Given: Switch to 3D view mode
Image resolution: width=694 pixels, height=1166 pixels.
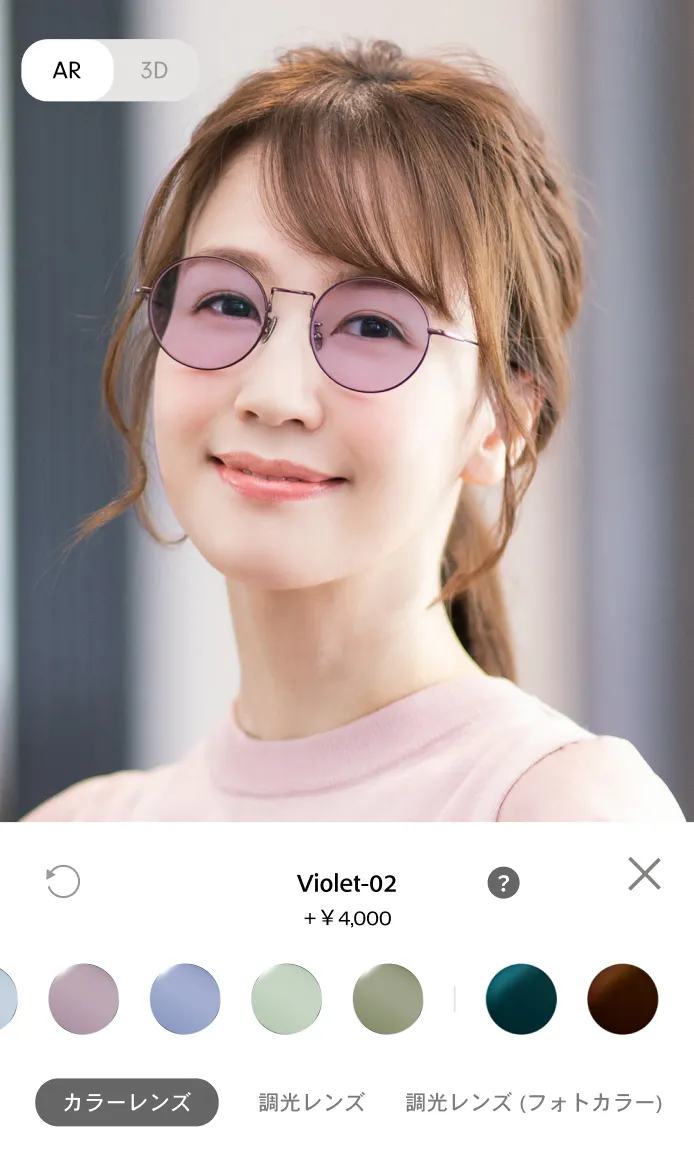Looking at the screenshot, I should pos(154,71).
